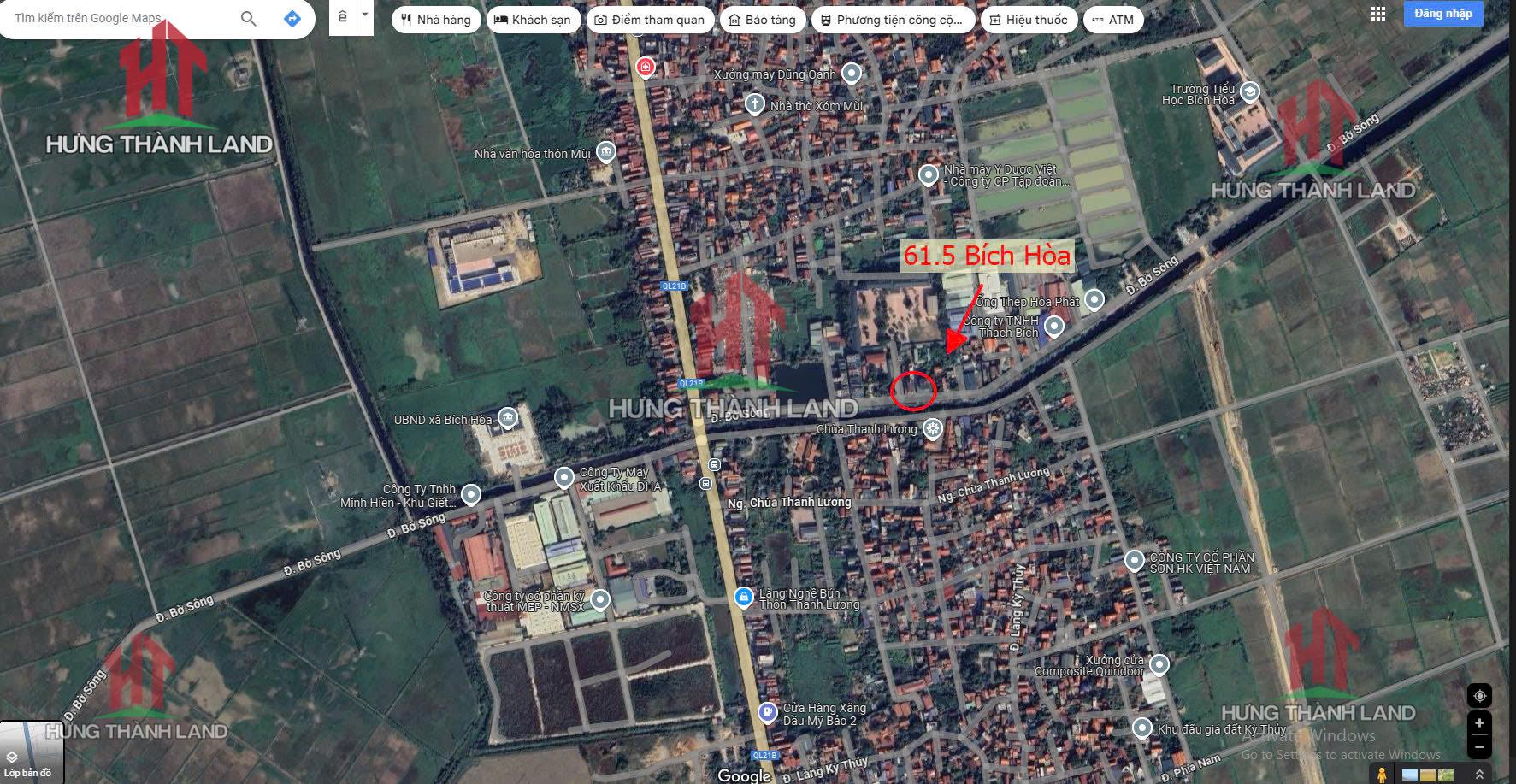This screenshot has height=784, width=1516.
Task: Show Bảo tàng places
Action: point(762,20)
